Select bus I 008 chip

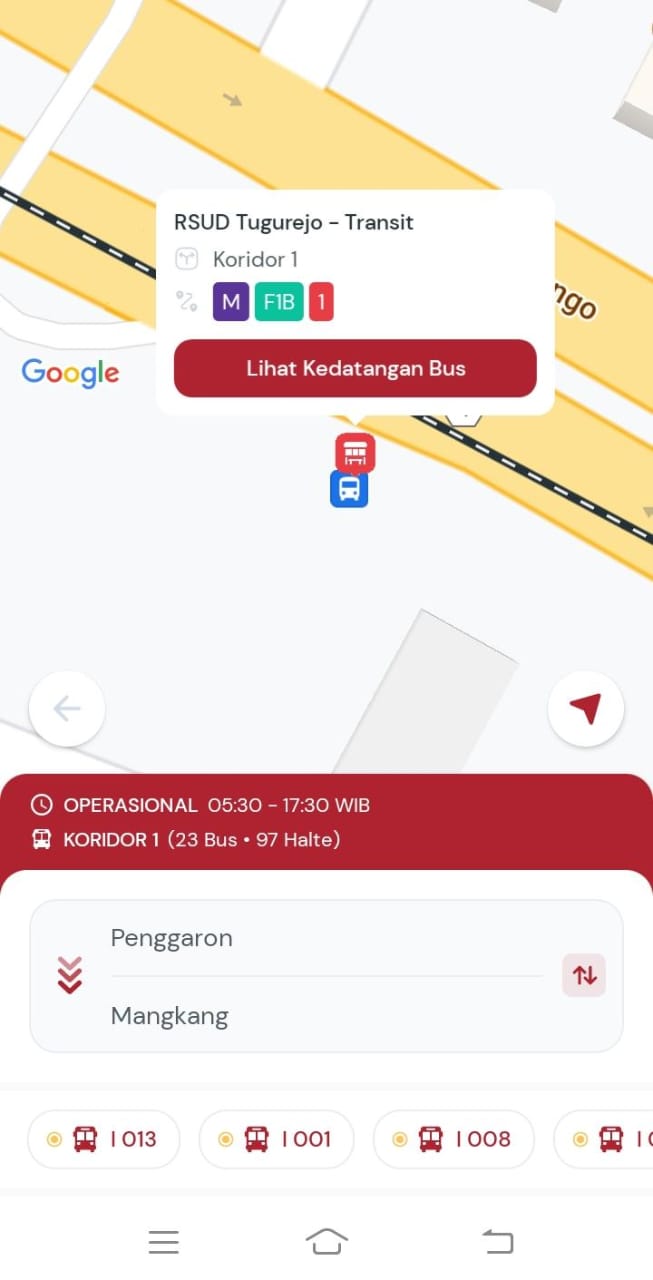[x=454, y=1139]
